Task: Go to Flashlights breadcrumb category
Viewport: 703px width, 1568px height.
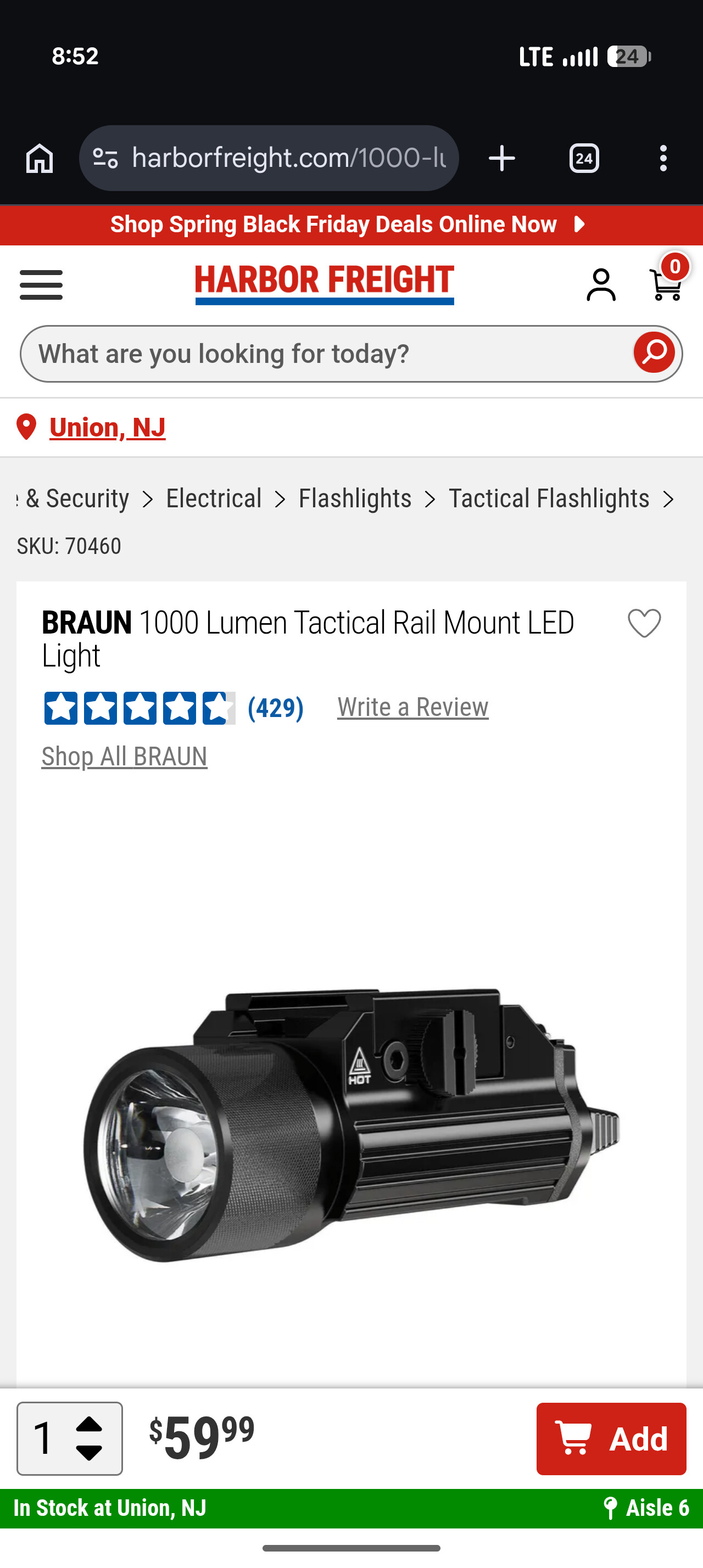Action: click(x=355, y=499)
